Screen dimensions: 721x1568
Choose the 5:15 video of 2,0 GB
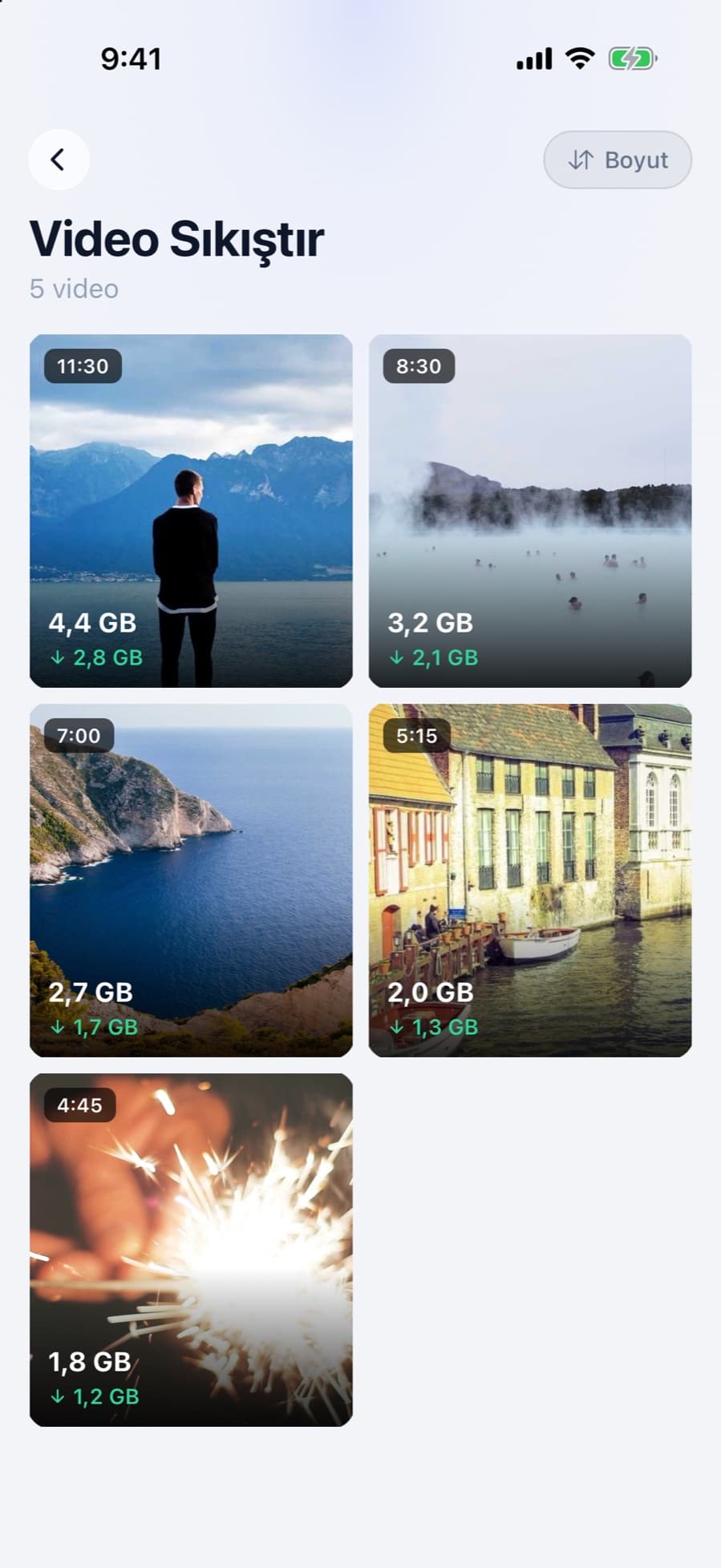[530, 880]
